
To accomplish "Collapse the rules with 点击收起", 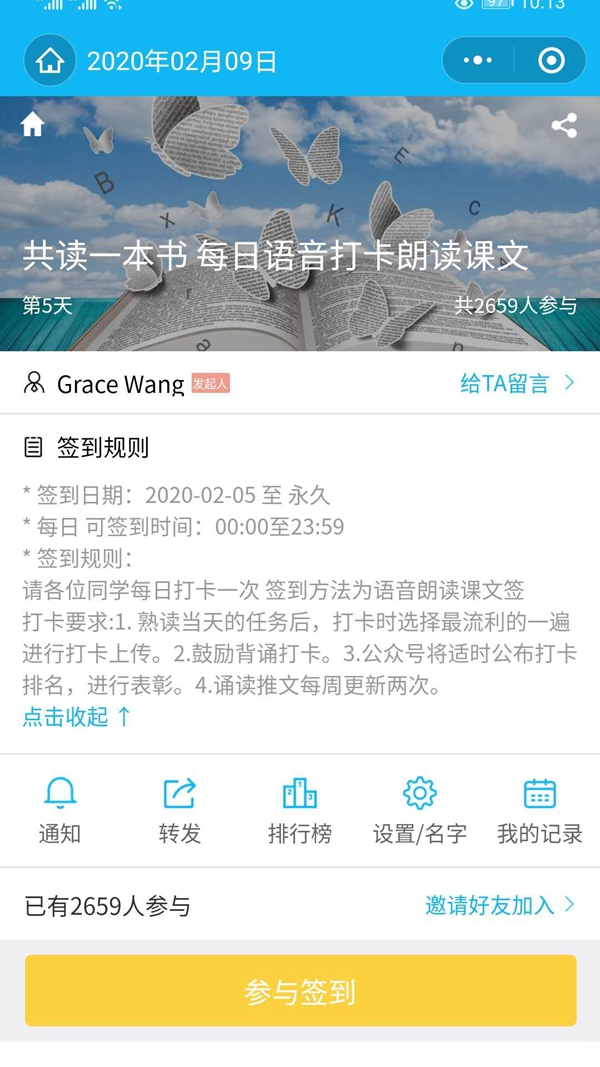I will [77, 716].
